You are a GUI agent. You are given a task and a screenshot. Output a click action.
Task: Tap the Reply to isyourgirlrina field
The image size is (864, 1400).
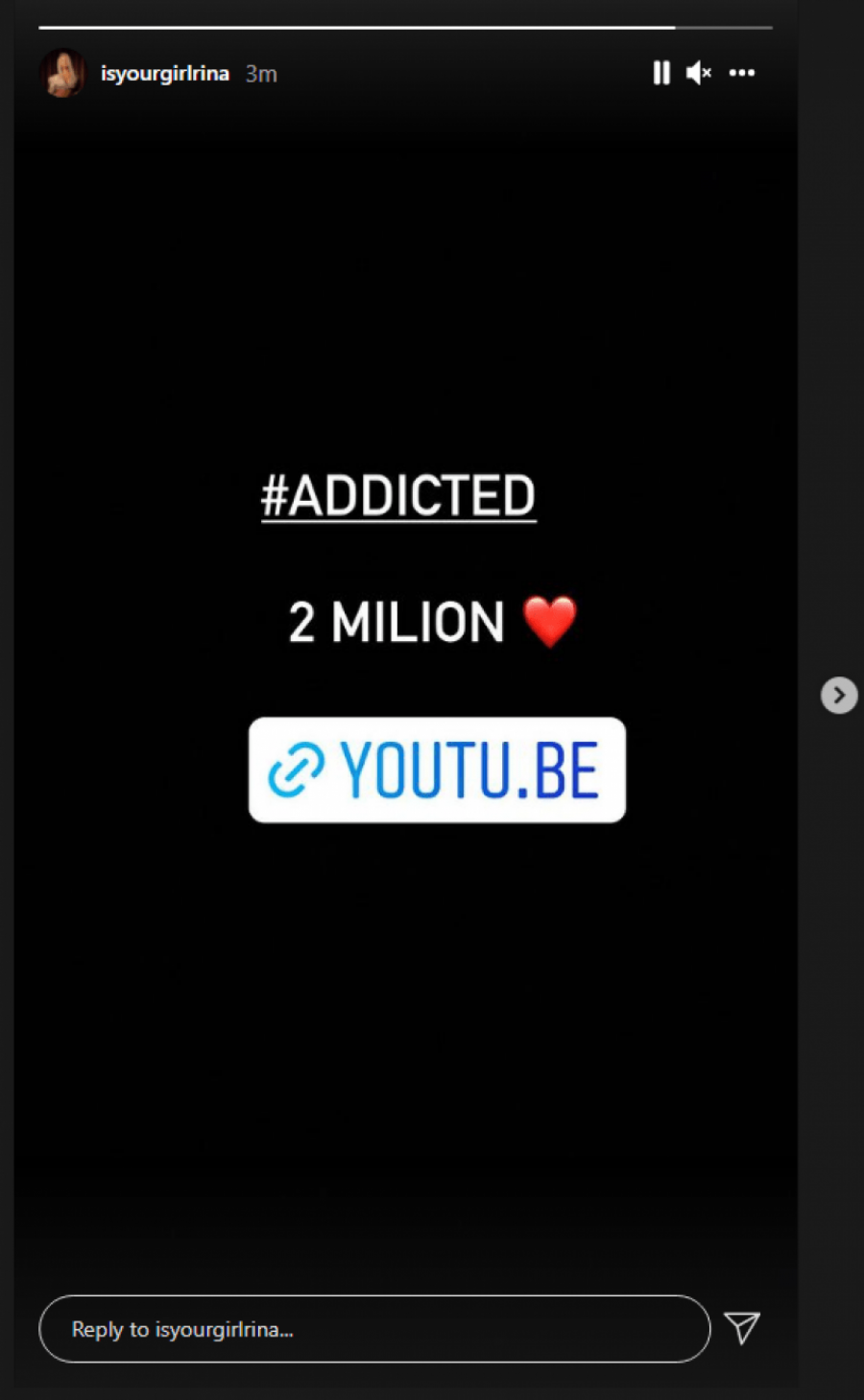[374, 1329]
